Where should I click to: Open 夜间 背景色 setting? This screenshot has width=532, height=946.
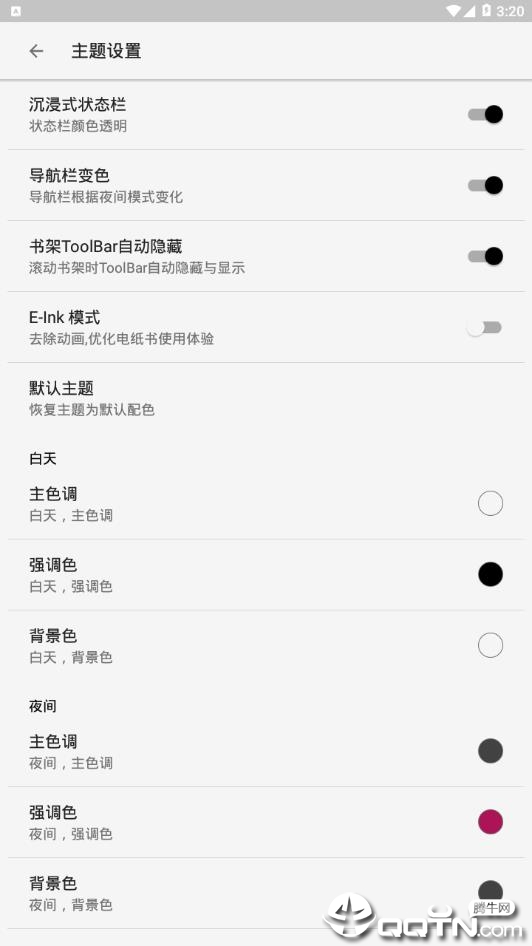(266, 894)
